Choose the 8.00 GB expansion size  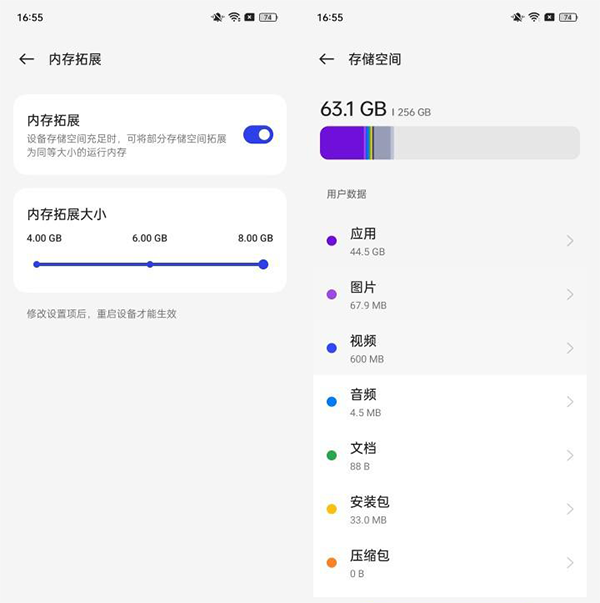click(263, 264)
